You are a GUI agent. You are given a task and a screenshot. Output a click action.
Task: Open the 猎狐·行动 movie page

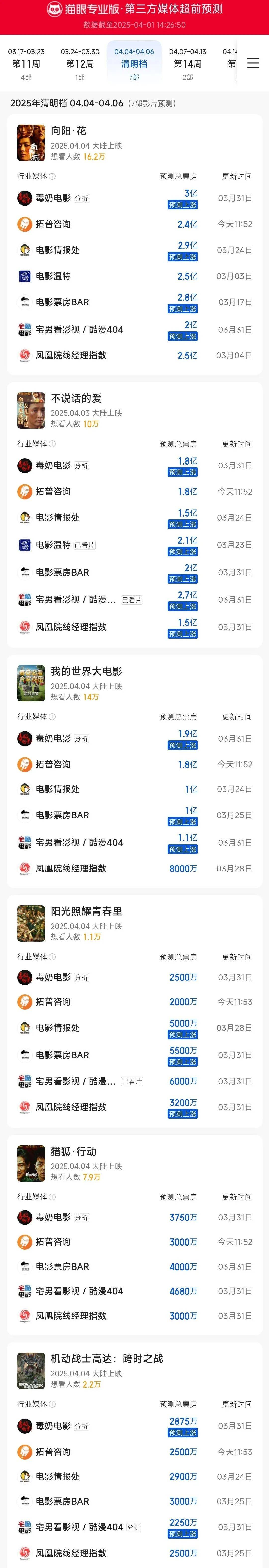(73, 1151)
